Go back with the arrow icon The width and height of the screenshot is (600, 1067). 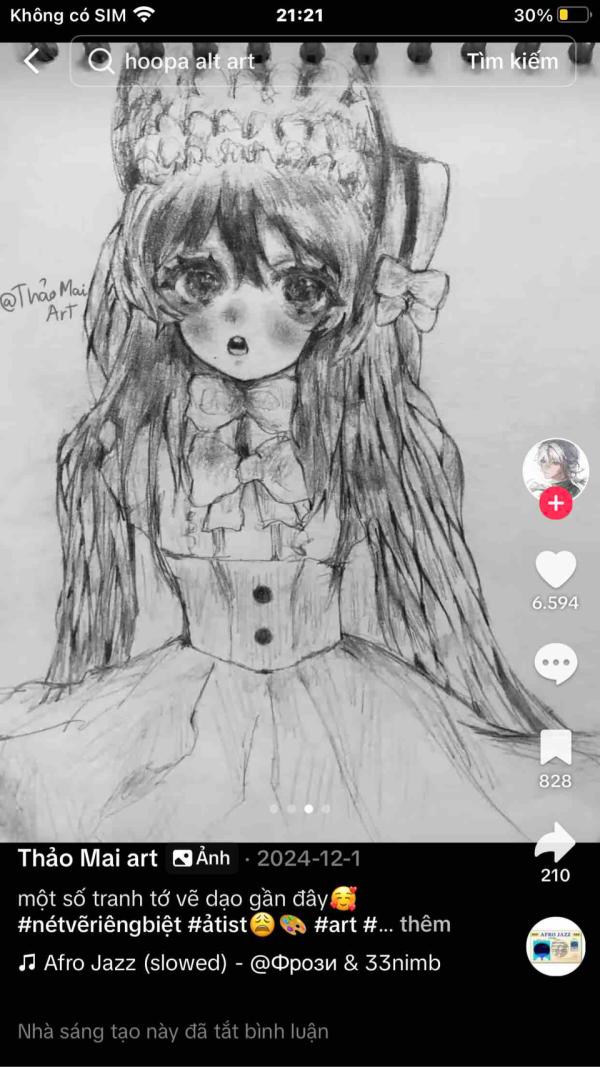pyautogui.click(x=32, y=61)
